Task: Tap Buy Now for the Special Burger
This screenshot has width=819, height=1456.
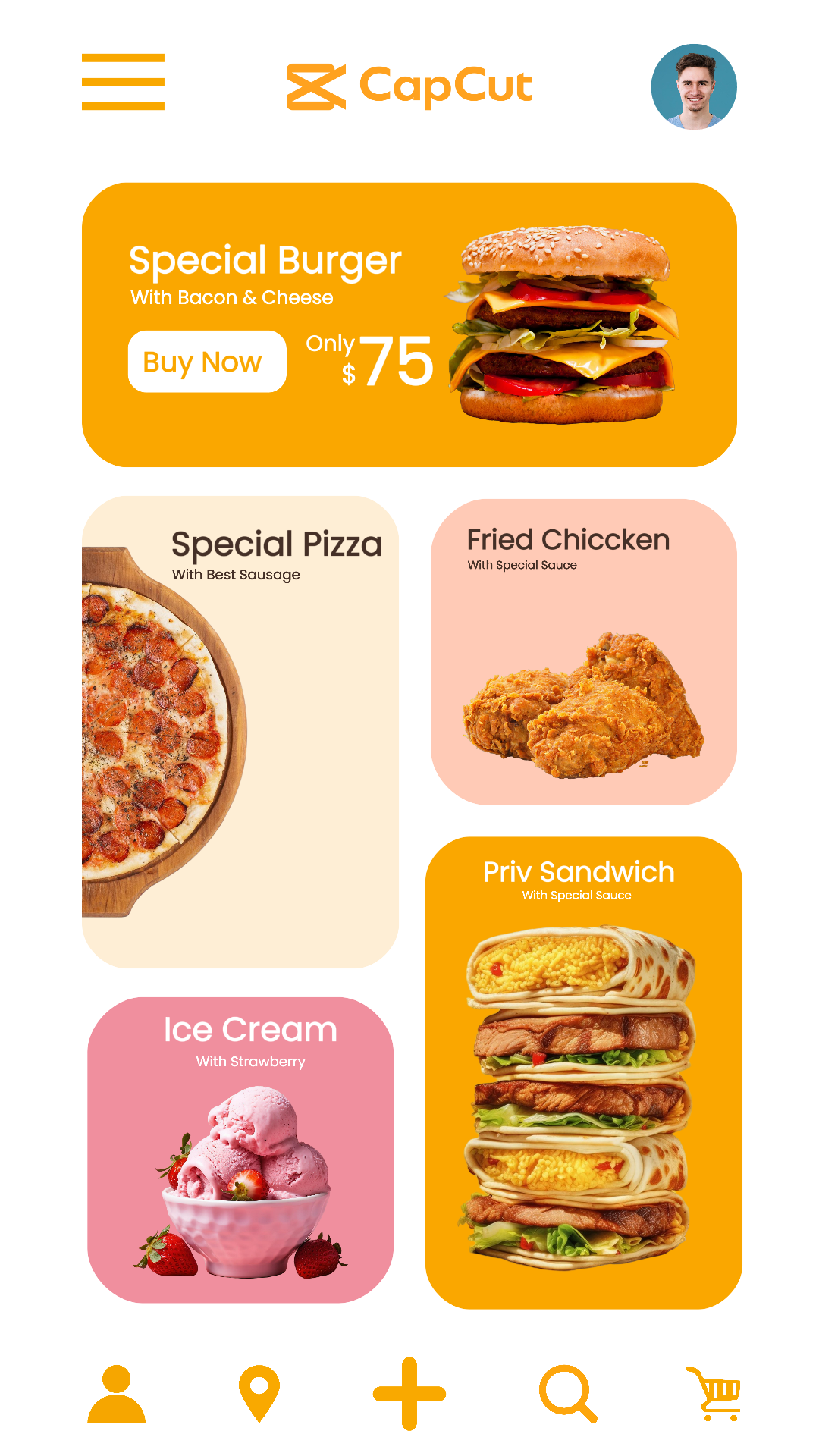Action: click(x=207, y=362)
